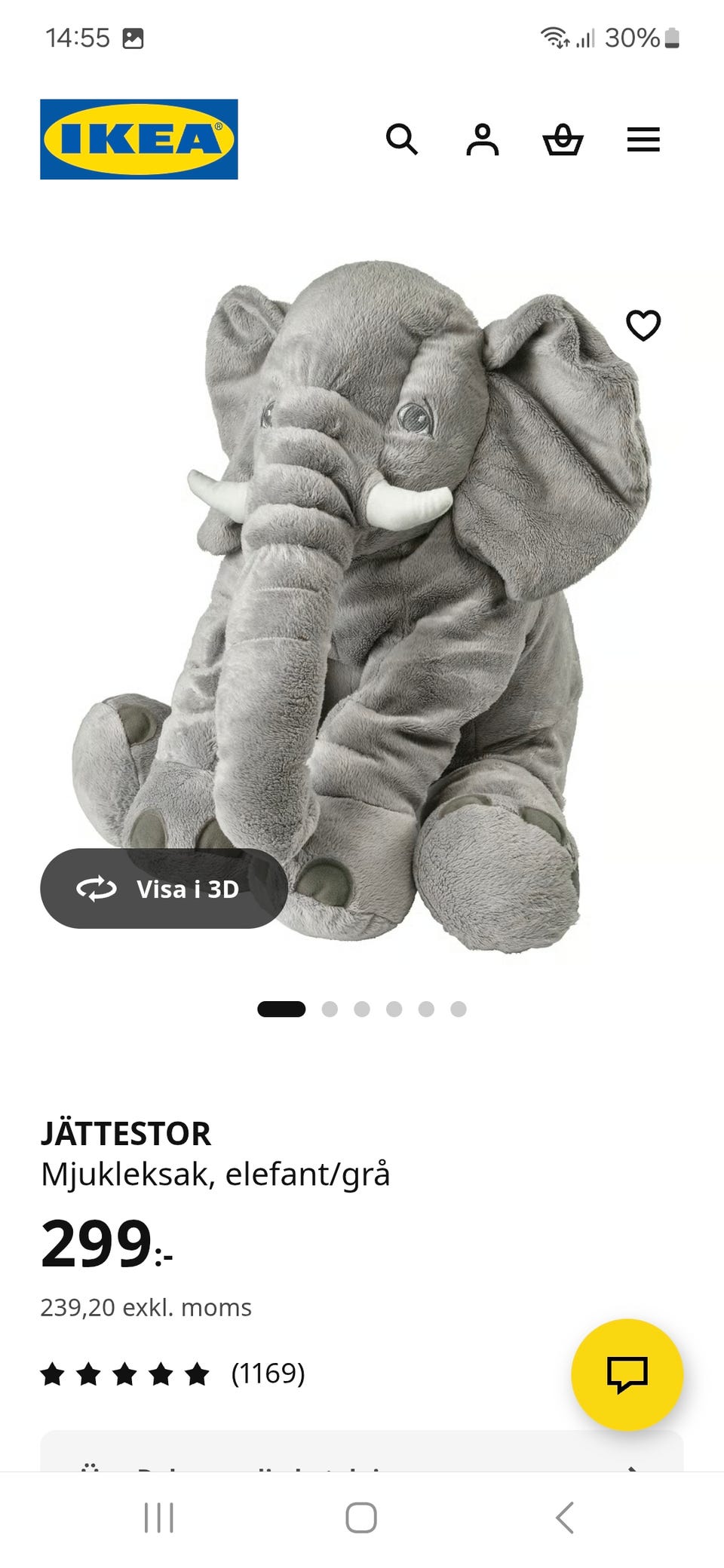Open the yellow chat bubble button
The image size is (724, 1568).
[x=627, y=1374]
